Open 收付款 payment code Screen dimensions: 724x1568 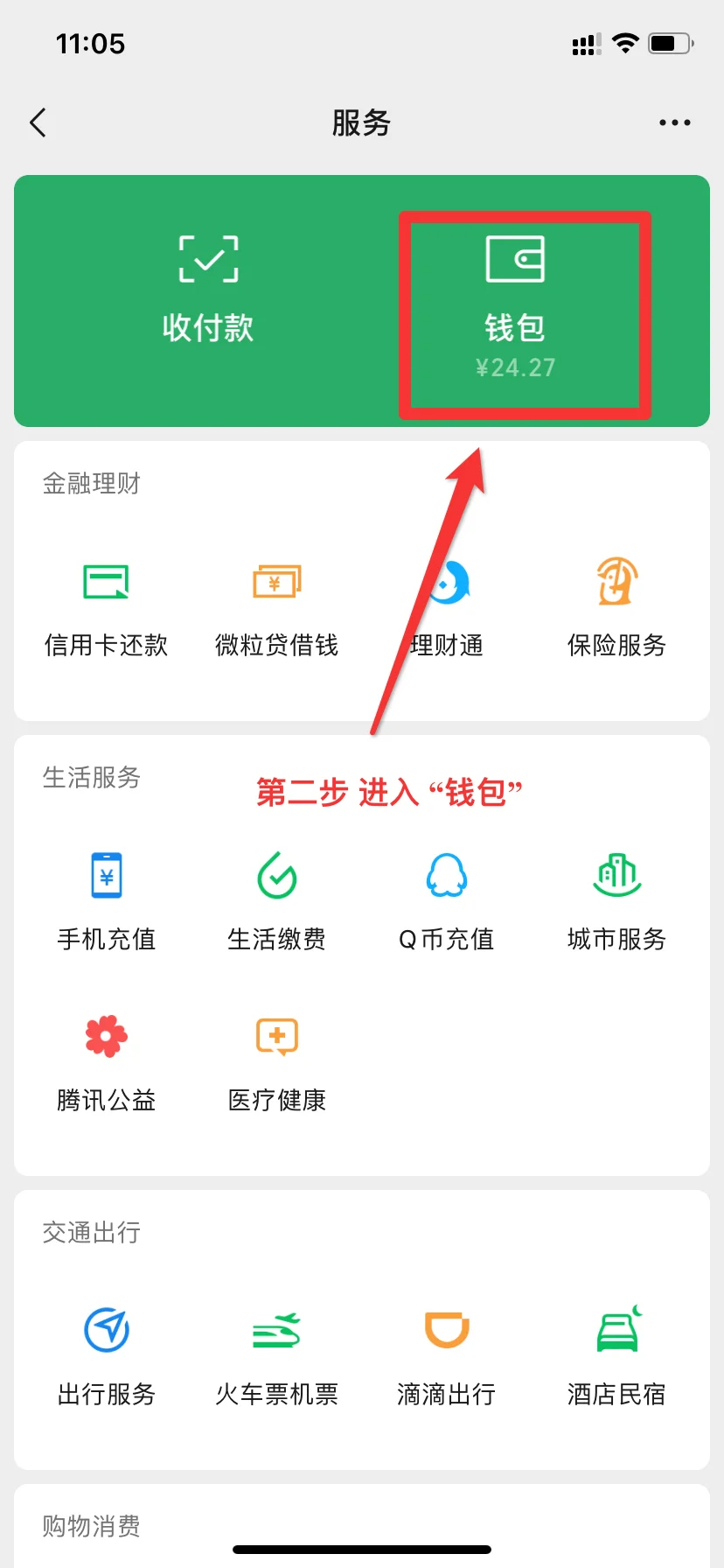[208, 289]
